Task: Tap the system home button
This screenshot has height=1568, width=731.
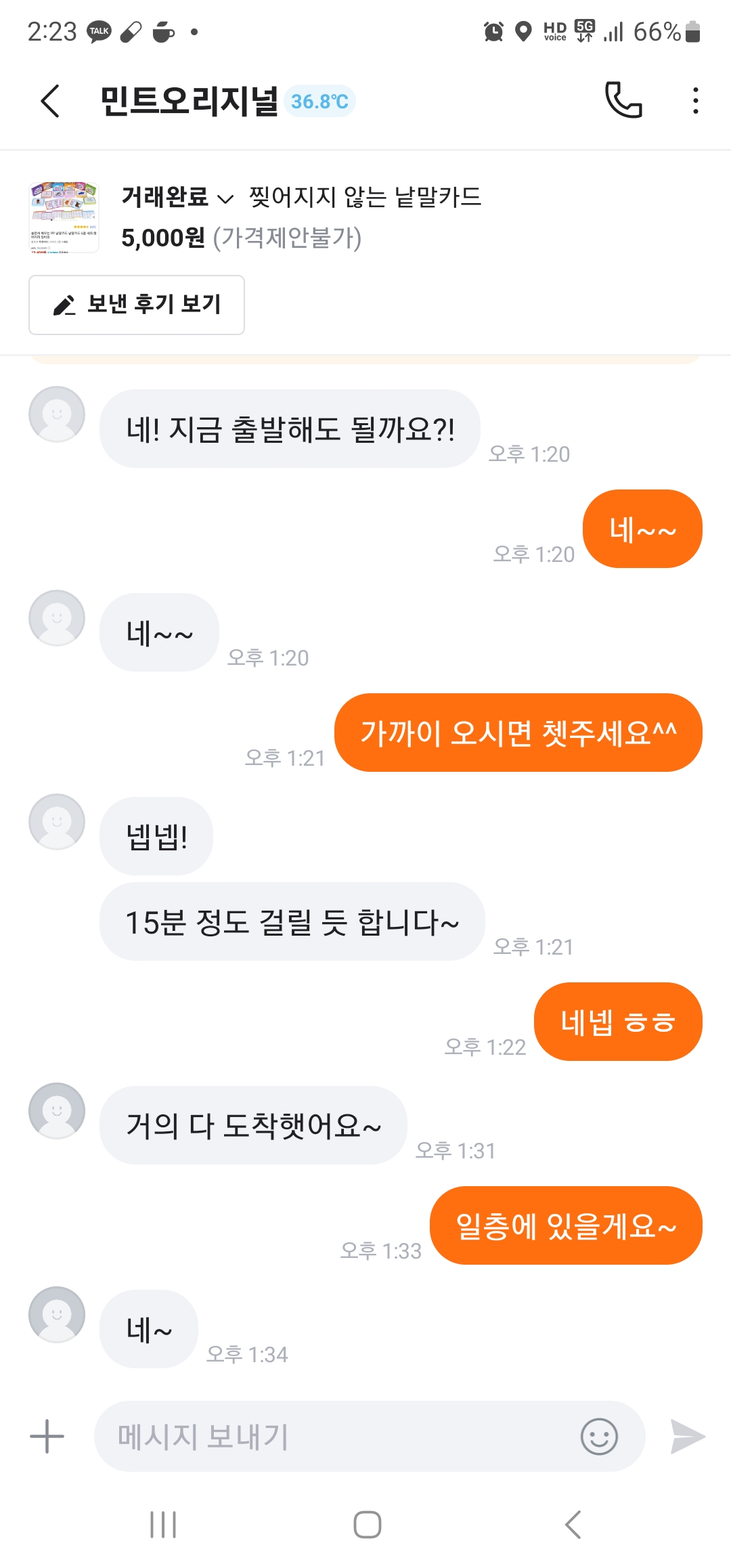Action: coord(367,1524)
